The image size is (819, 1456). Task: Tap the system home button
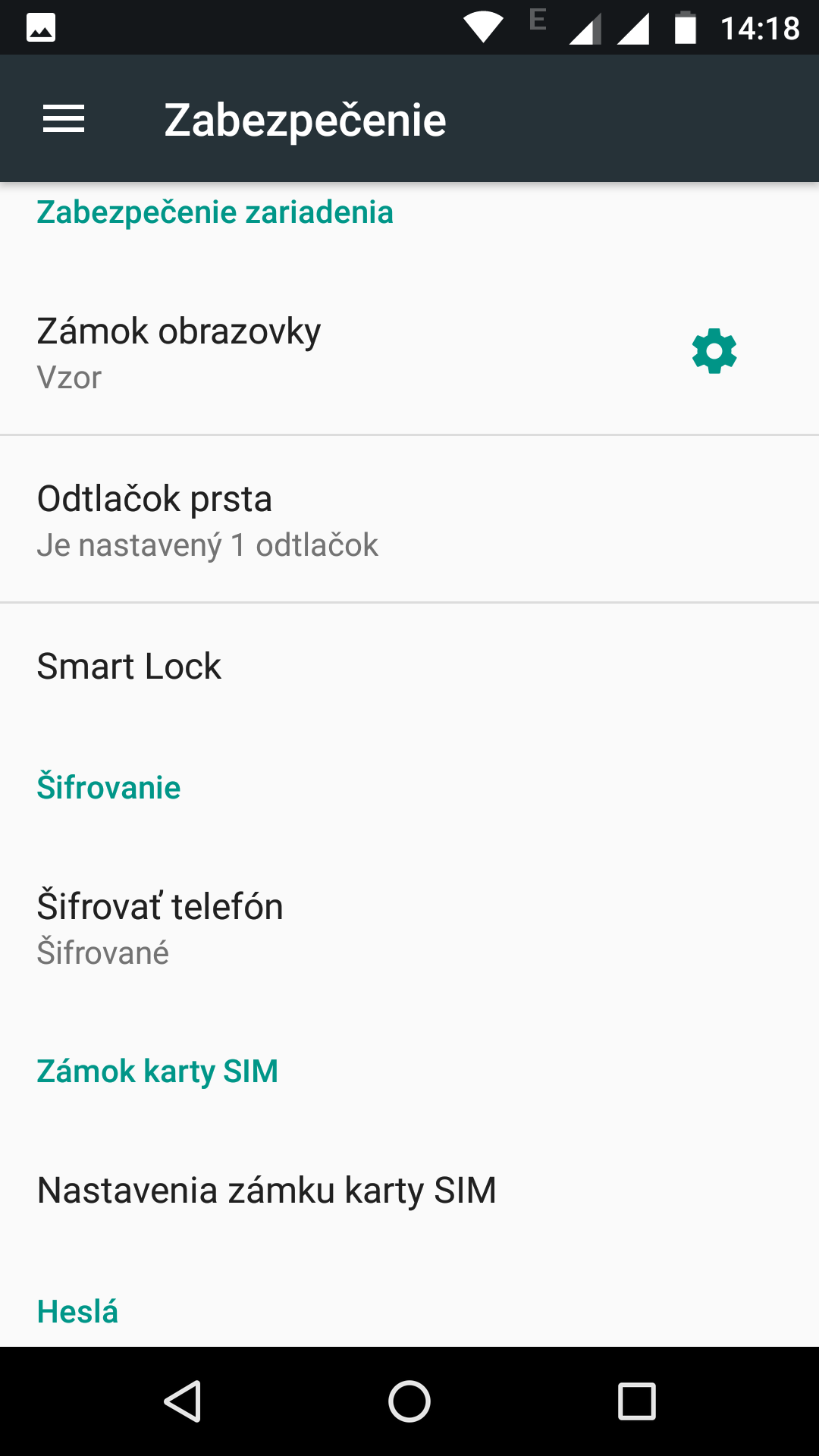point(409,1401)
